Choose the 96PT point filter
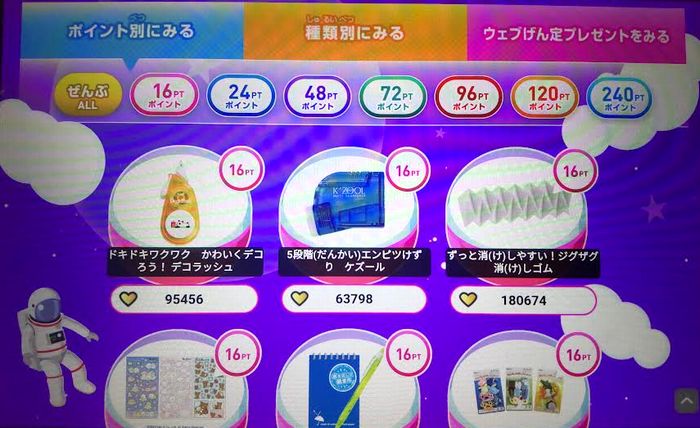Viewport: 700px width, 428px height. 468,97
